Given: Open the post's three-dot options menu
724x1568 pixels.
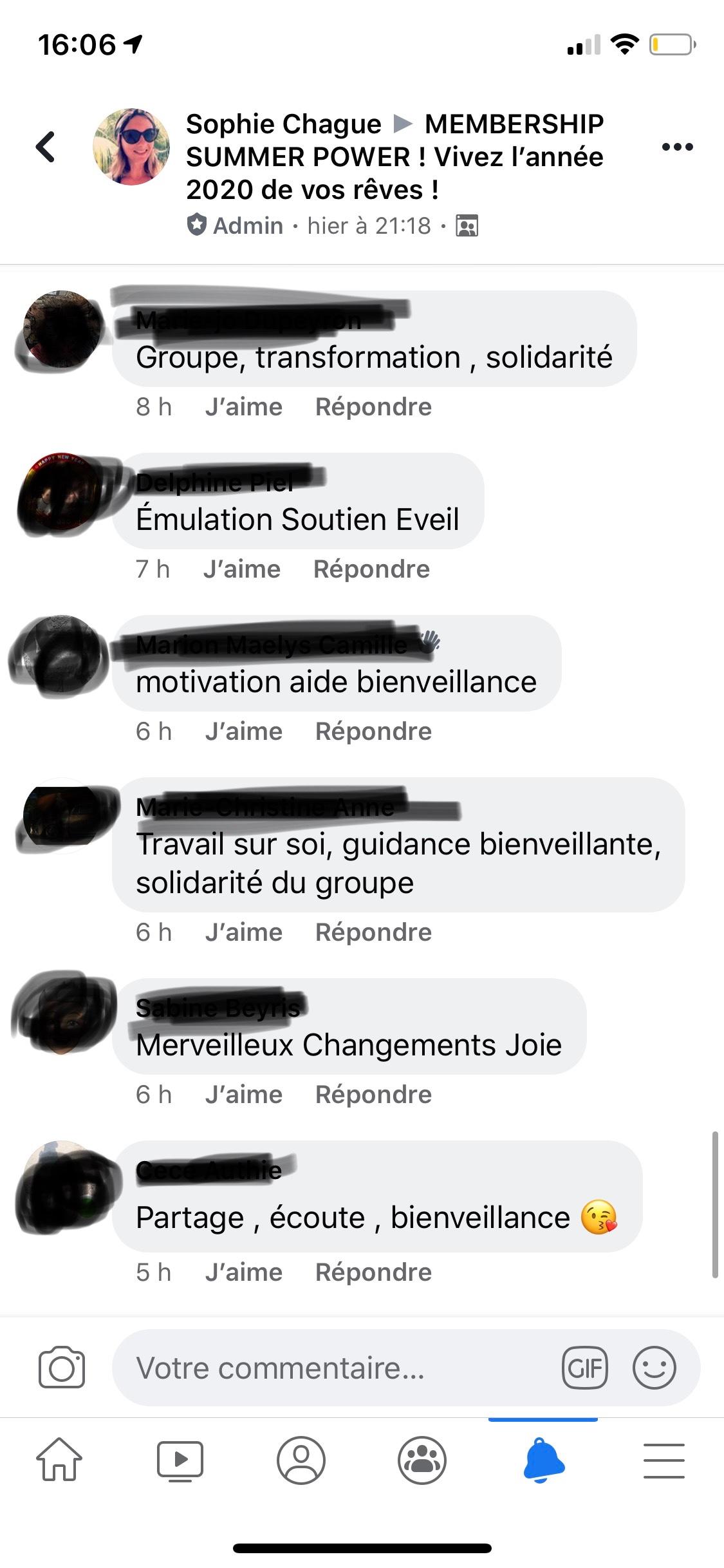Looking at the screenshot, I should 677,147.
